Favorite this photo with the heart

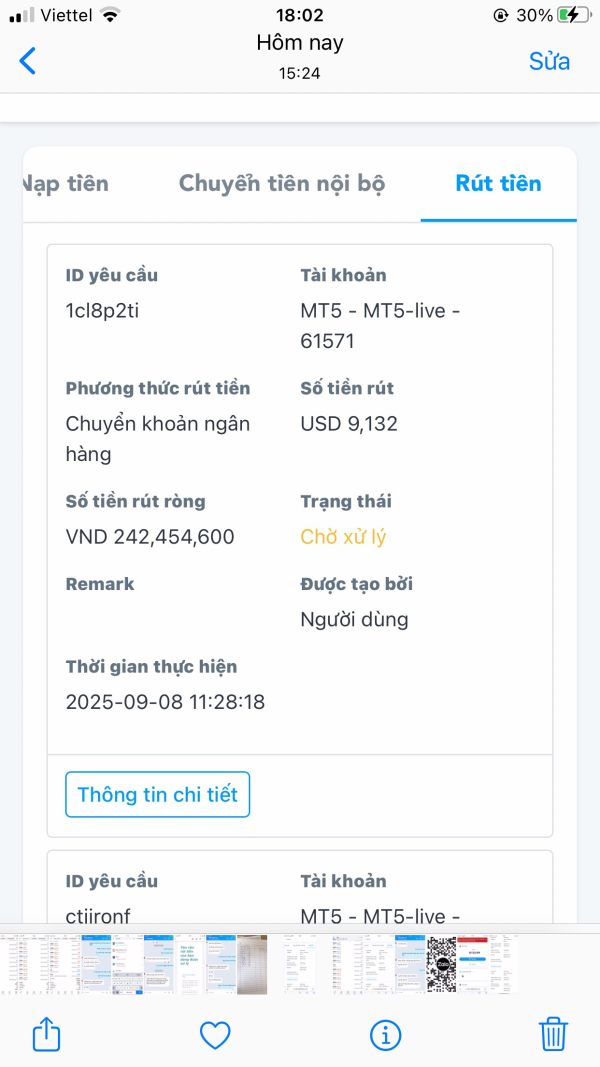point(215,1036)
